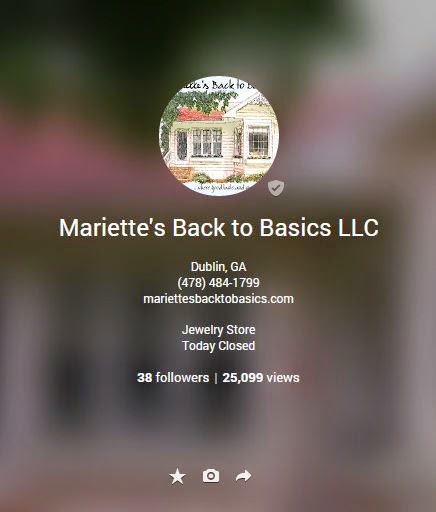
Task: Tap the camera icon to add a photo
Action: 211,476
